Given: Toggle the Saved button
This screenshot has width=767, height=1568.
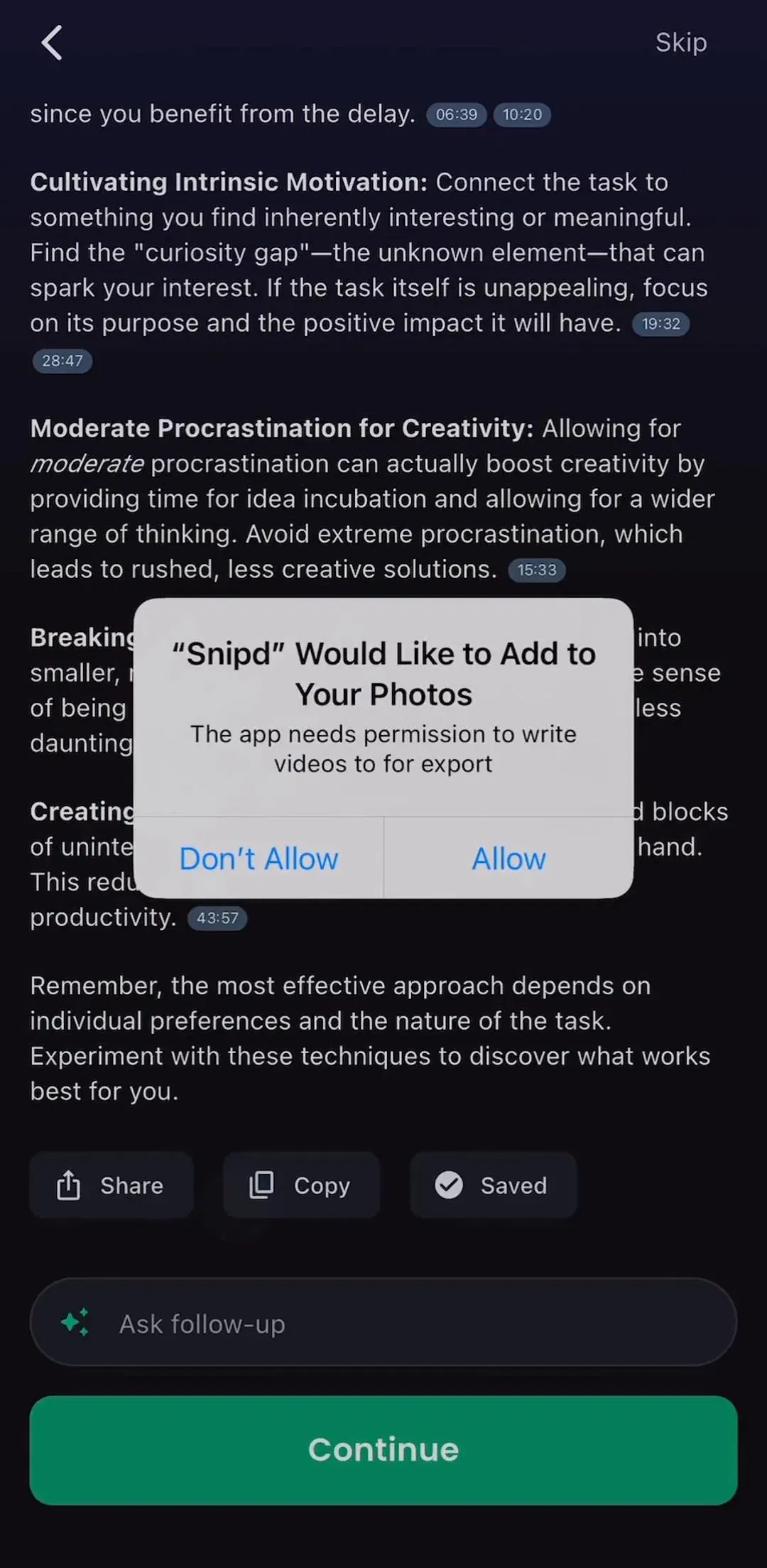Looking at the screenshot, I should point(493,1185).
